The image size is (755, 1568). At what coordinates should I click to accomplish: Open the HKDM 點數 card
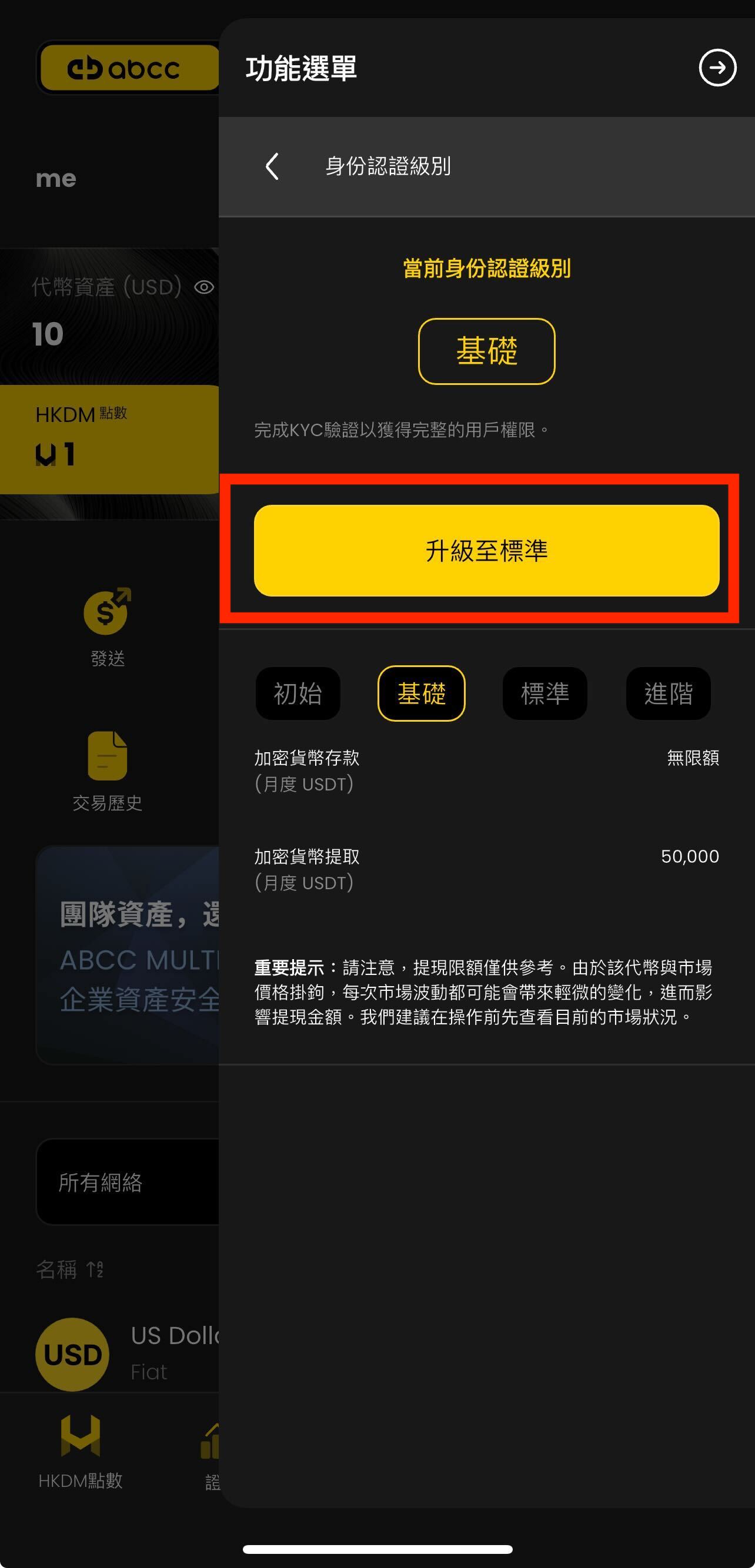pyautogui.click(x=109, y=438)
